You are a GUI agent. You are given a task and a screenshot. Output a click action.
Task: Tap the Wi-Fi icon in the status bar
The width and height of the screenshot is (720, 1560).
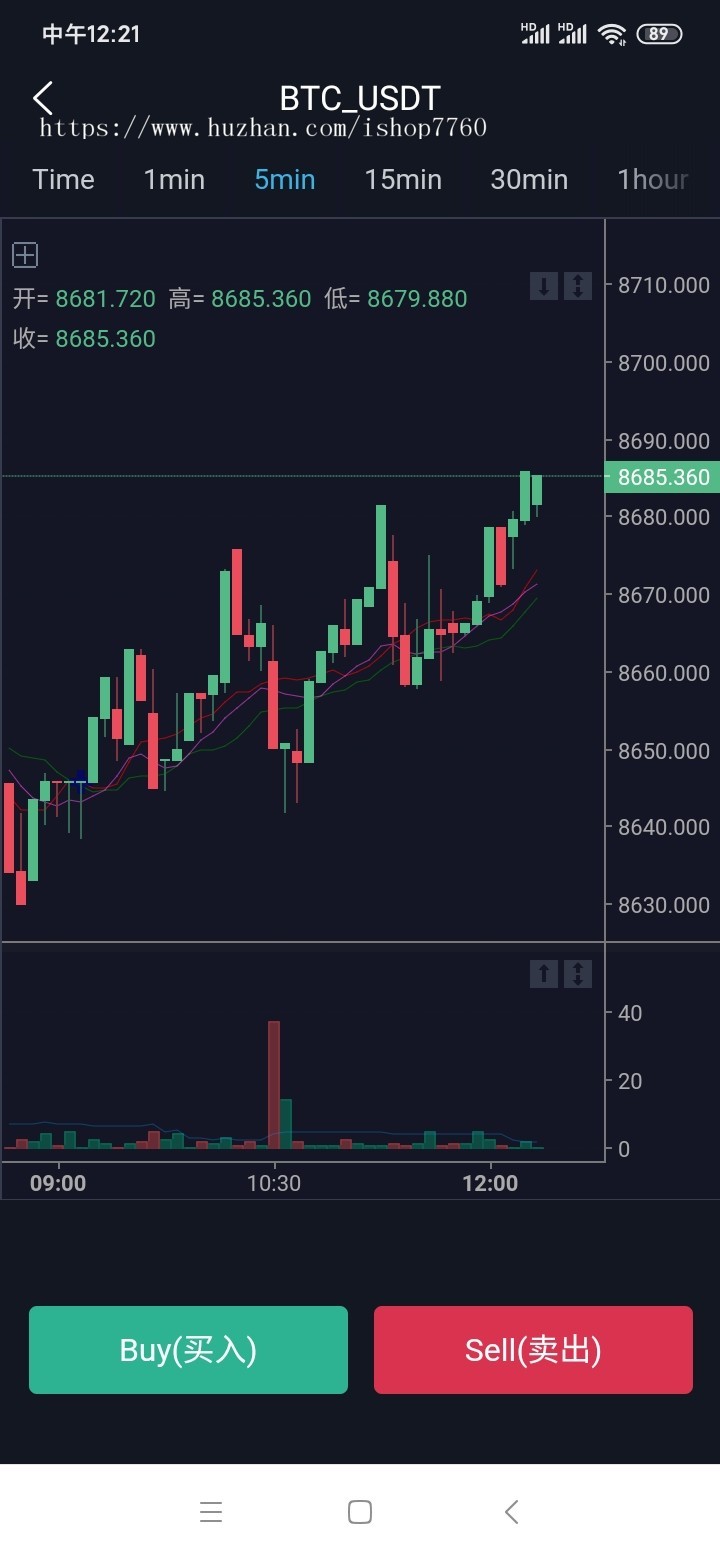[612, 32]
